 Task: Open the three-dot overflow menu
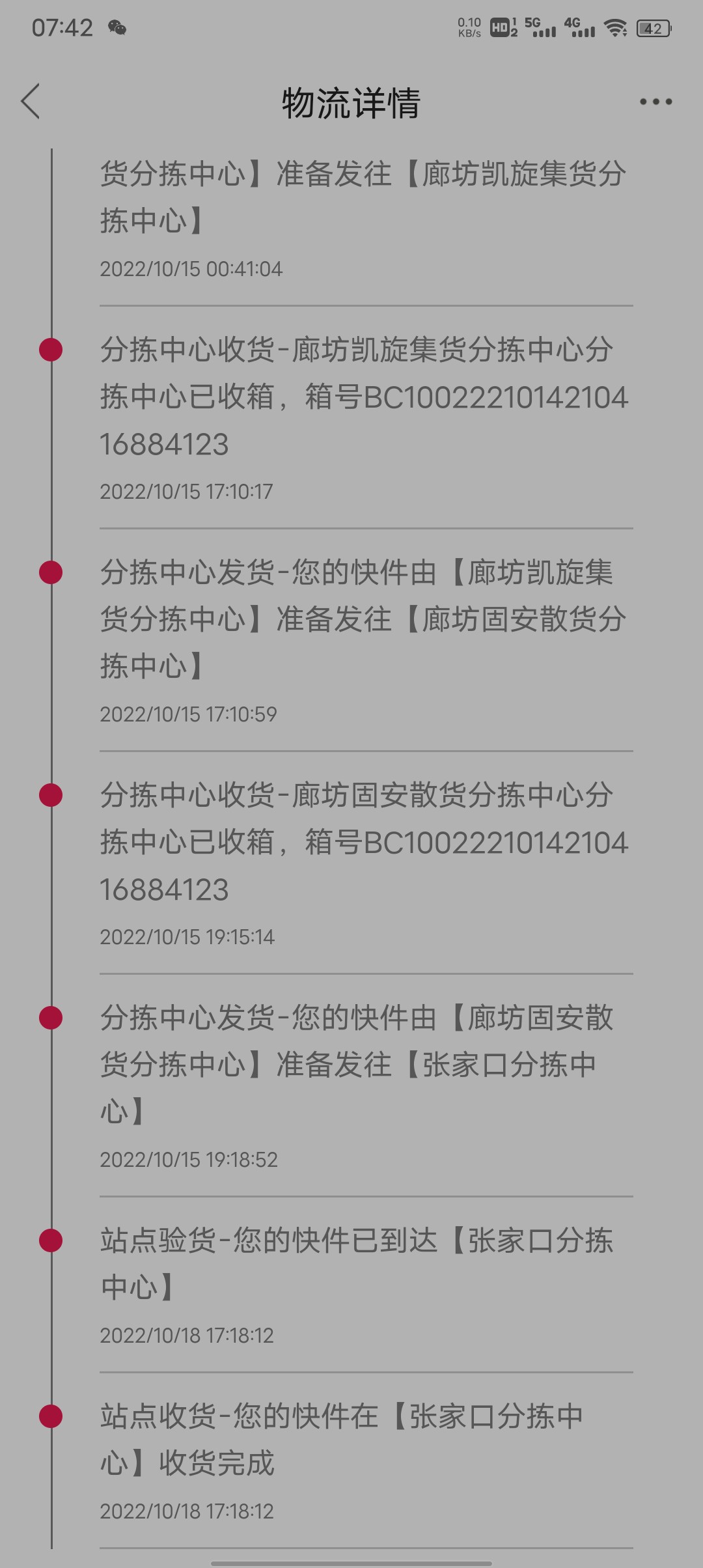[x=655, y=102]
